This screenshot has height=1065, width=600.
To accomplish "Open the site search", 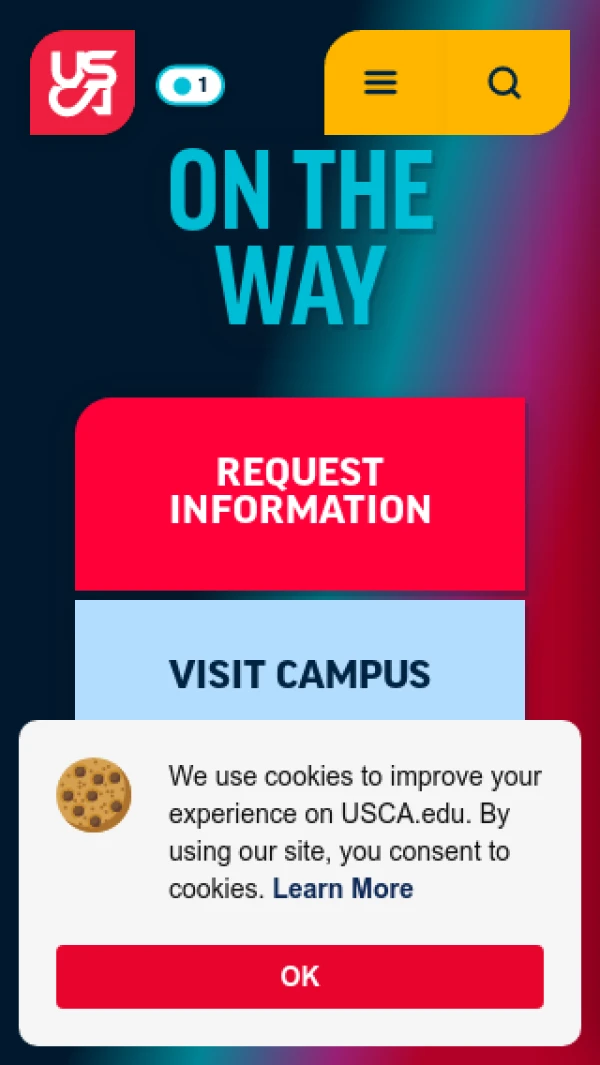I will (505, 83).
